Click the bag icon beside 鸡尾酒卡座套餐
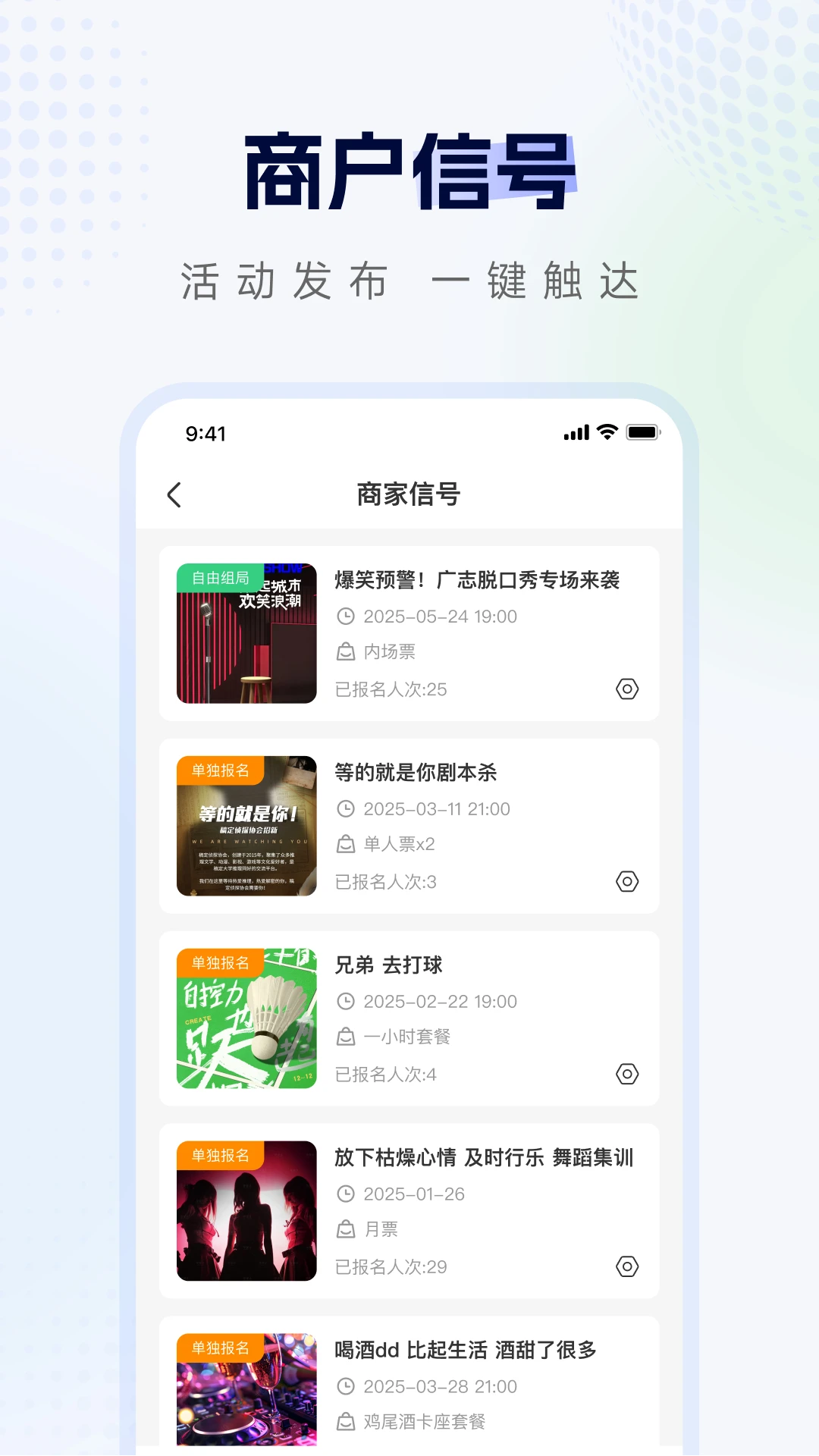The image size is (819, 1456). point(346,1422)
